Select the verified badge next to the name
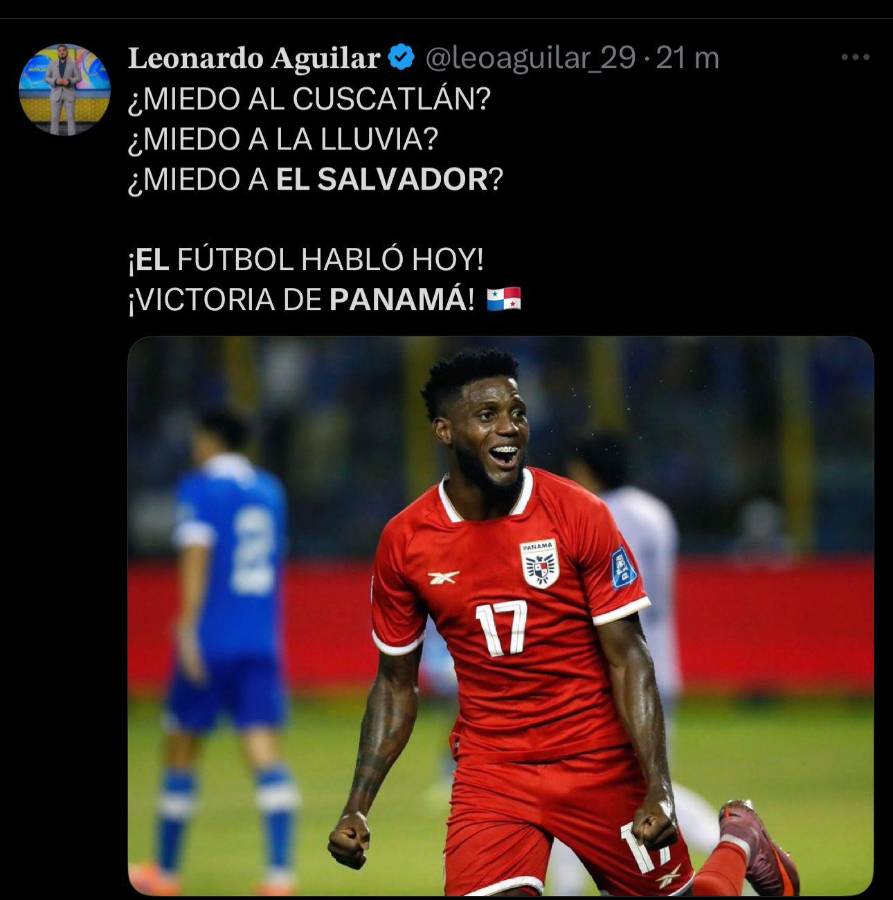 point(403,59)
